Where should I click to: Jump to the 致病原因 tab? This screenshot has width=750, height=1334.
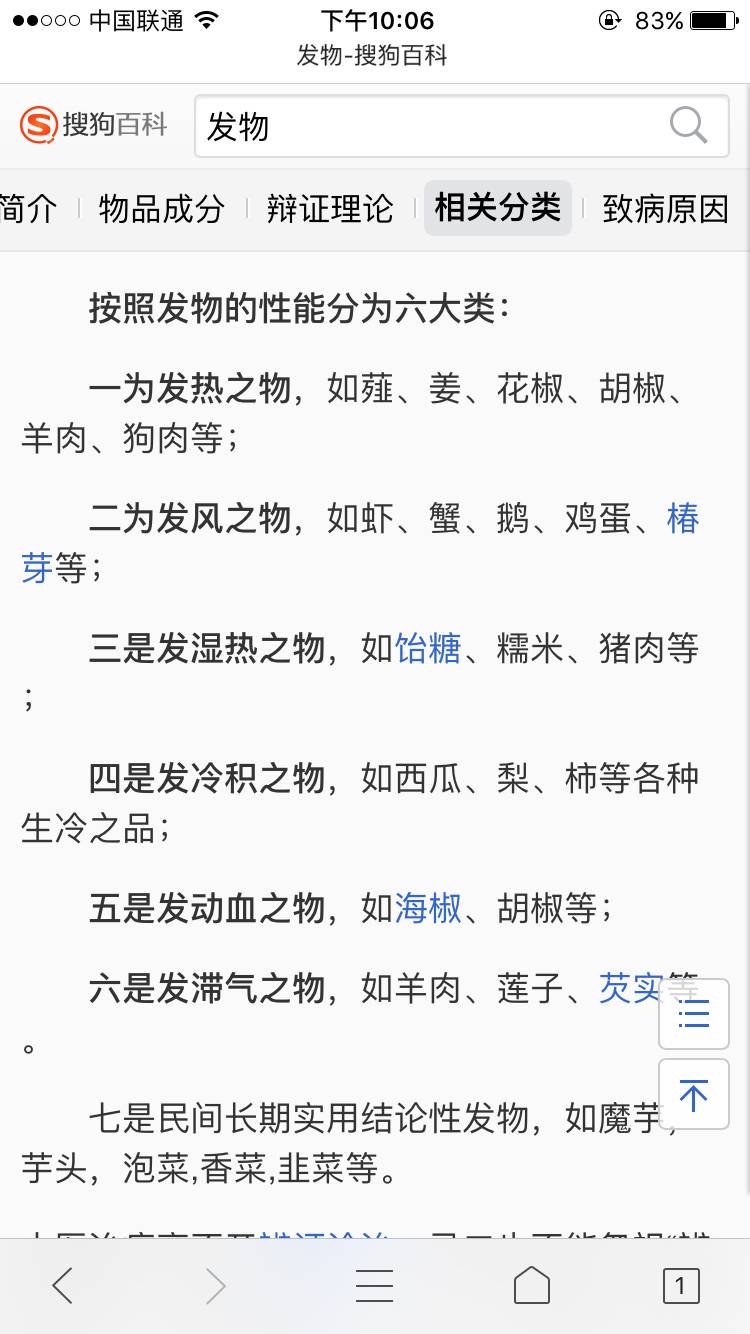(x=665, y=209)
